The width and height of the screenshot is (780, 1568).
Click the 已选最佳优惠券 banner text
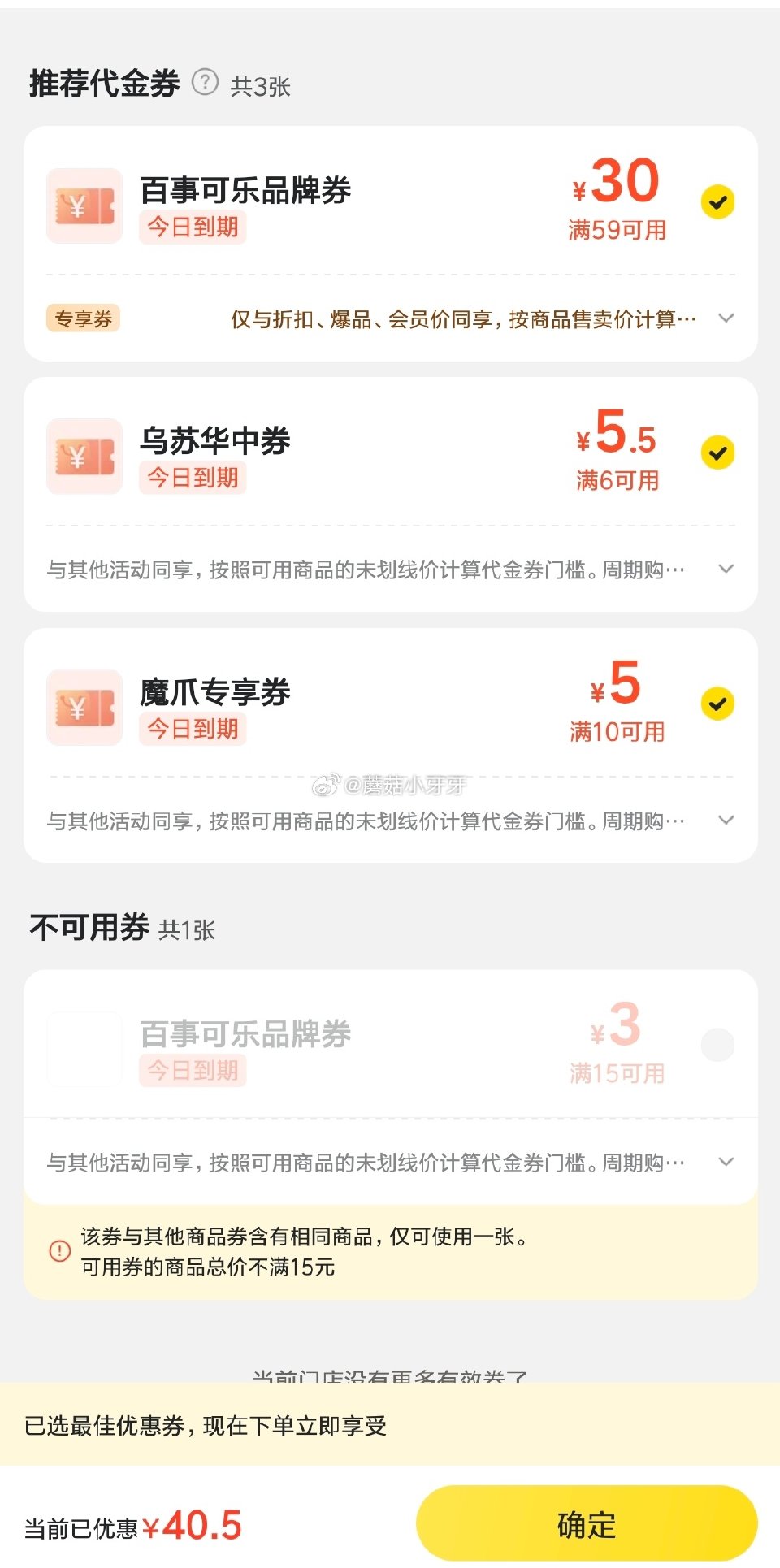(x=206, y=1426)
